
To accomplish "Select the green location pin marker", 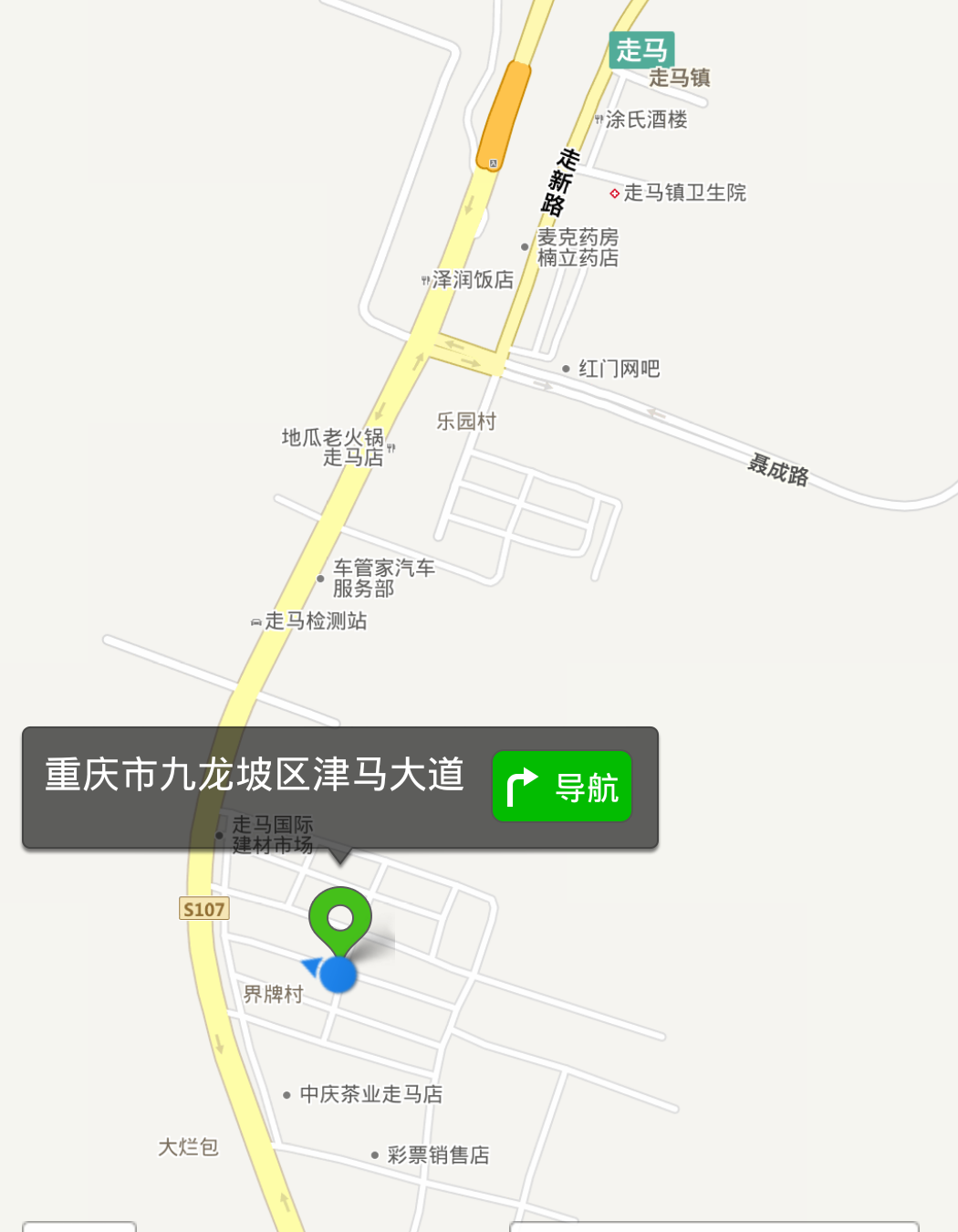I will click(339, 920).
